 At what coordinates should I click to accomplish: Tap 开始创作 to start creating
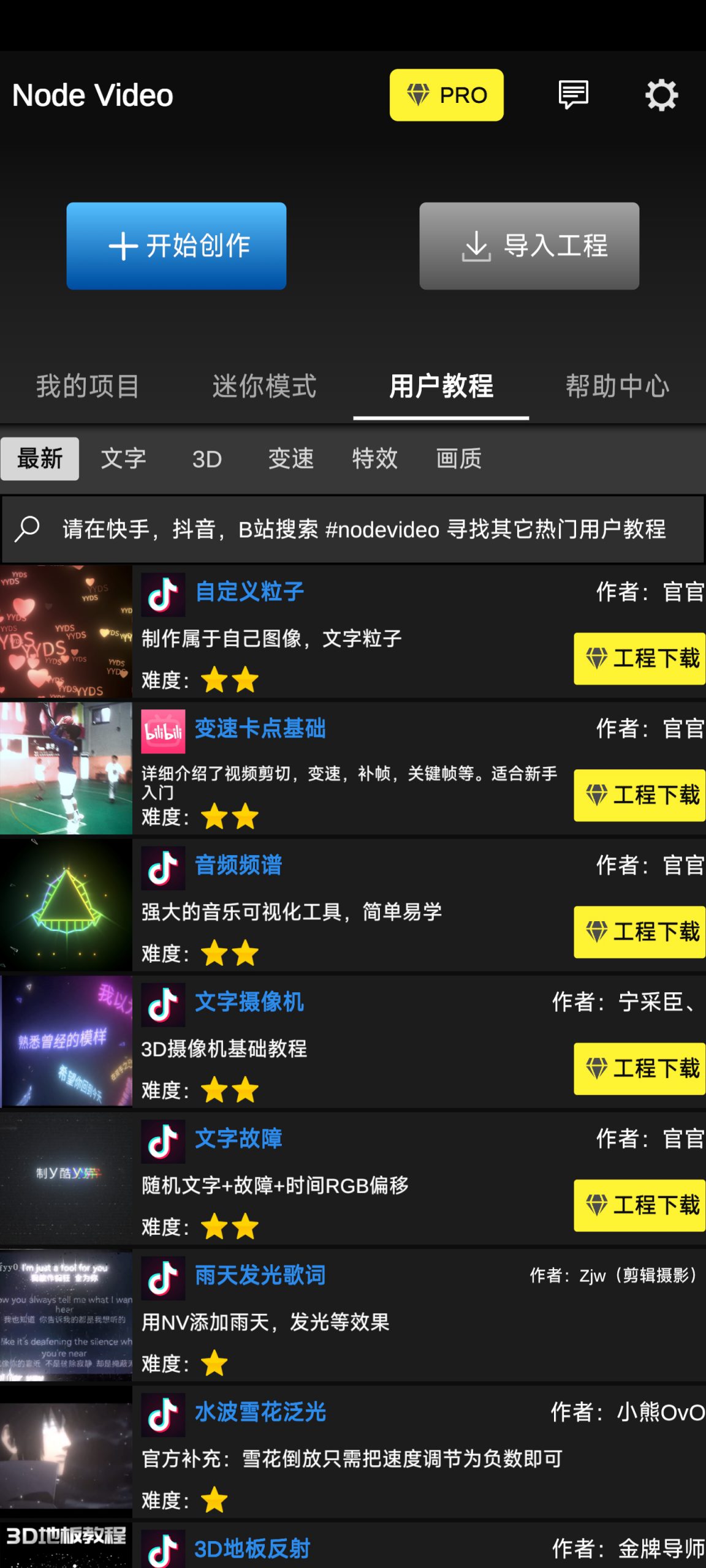[176, 246]
